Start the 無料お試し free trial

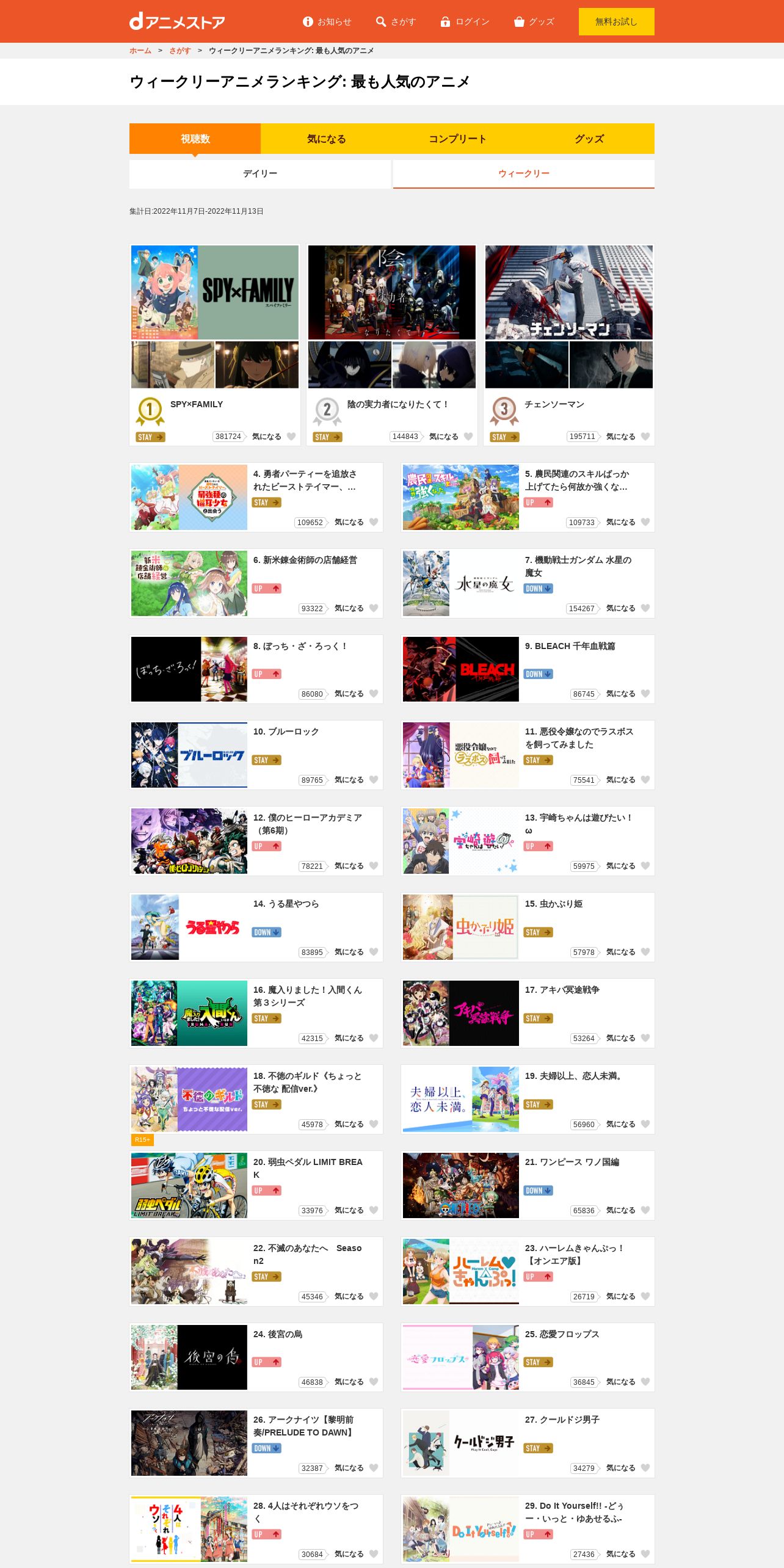pyautogui.click(x=616, y=21)
